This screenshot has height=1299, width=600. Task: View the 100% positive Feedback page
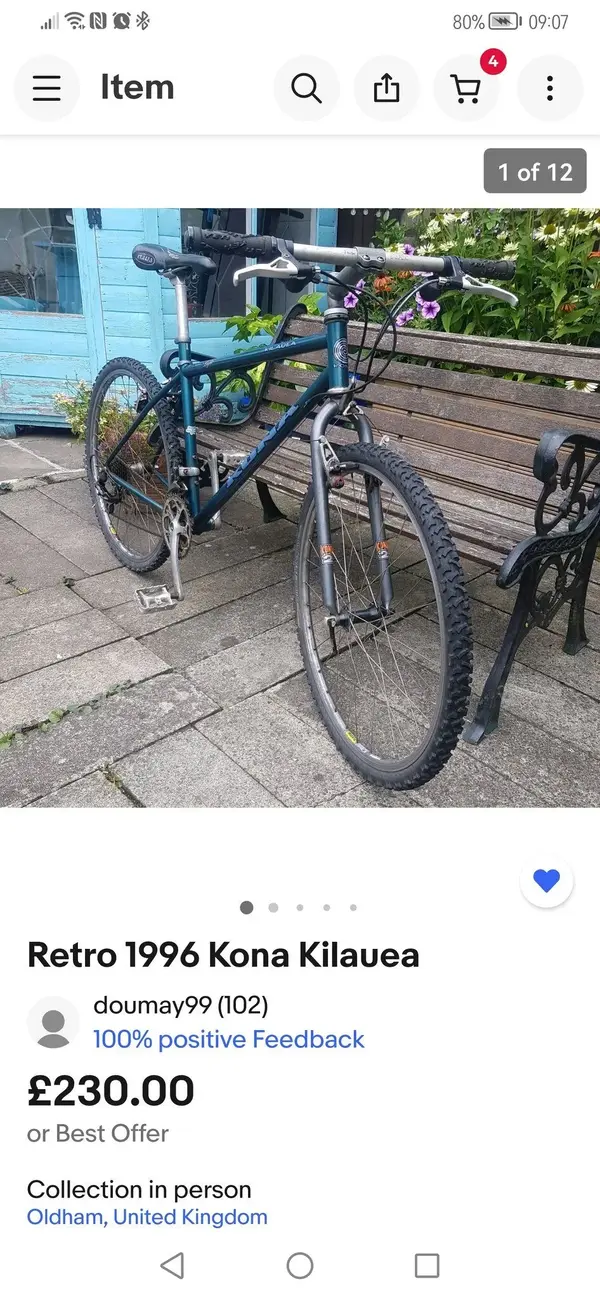[228, 1039]
